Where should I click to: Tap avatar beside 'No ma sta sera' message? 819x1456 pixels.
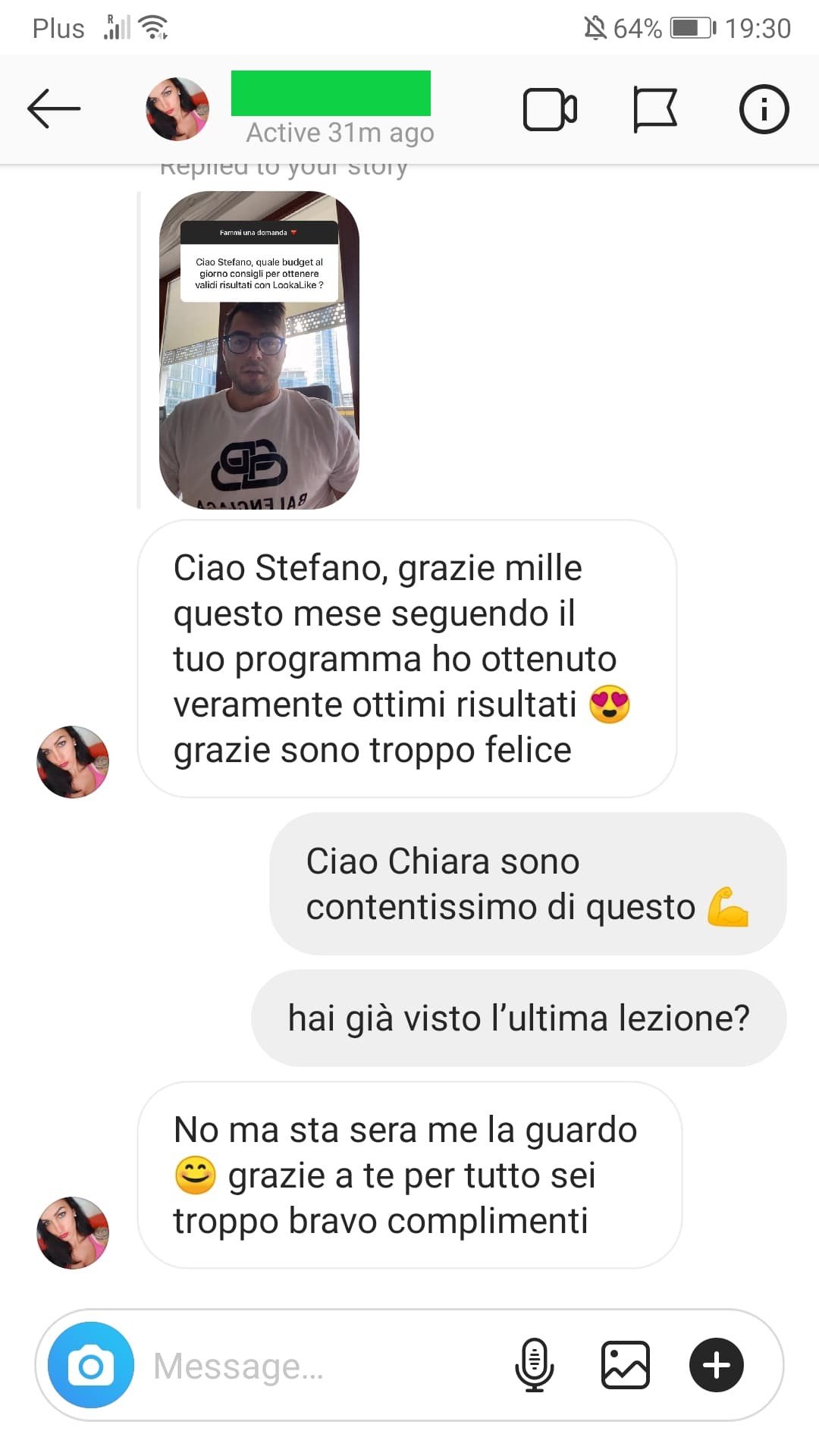(x=73, y=1232)
